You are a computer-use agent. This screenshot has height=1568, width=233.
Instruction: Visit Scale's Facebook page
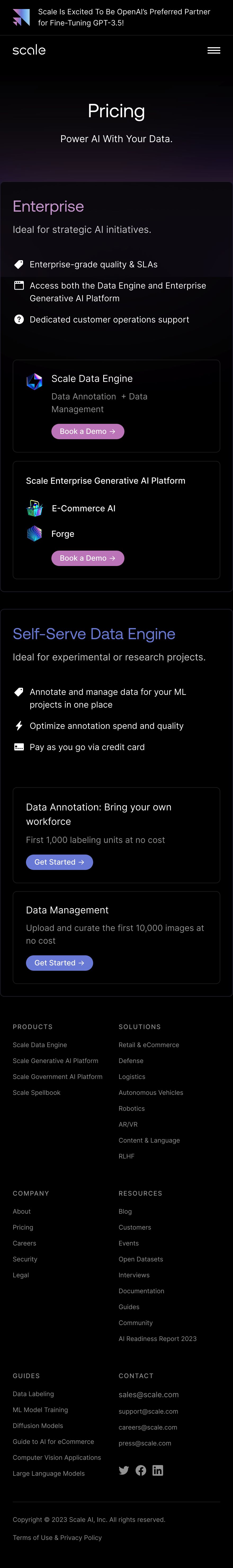141,1470
